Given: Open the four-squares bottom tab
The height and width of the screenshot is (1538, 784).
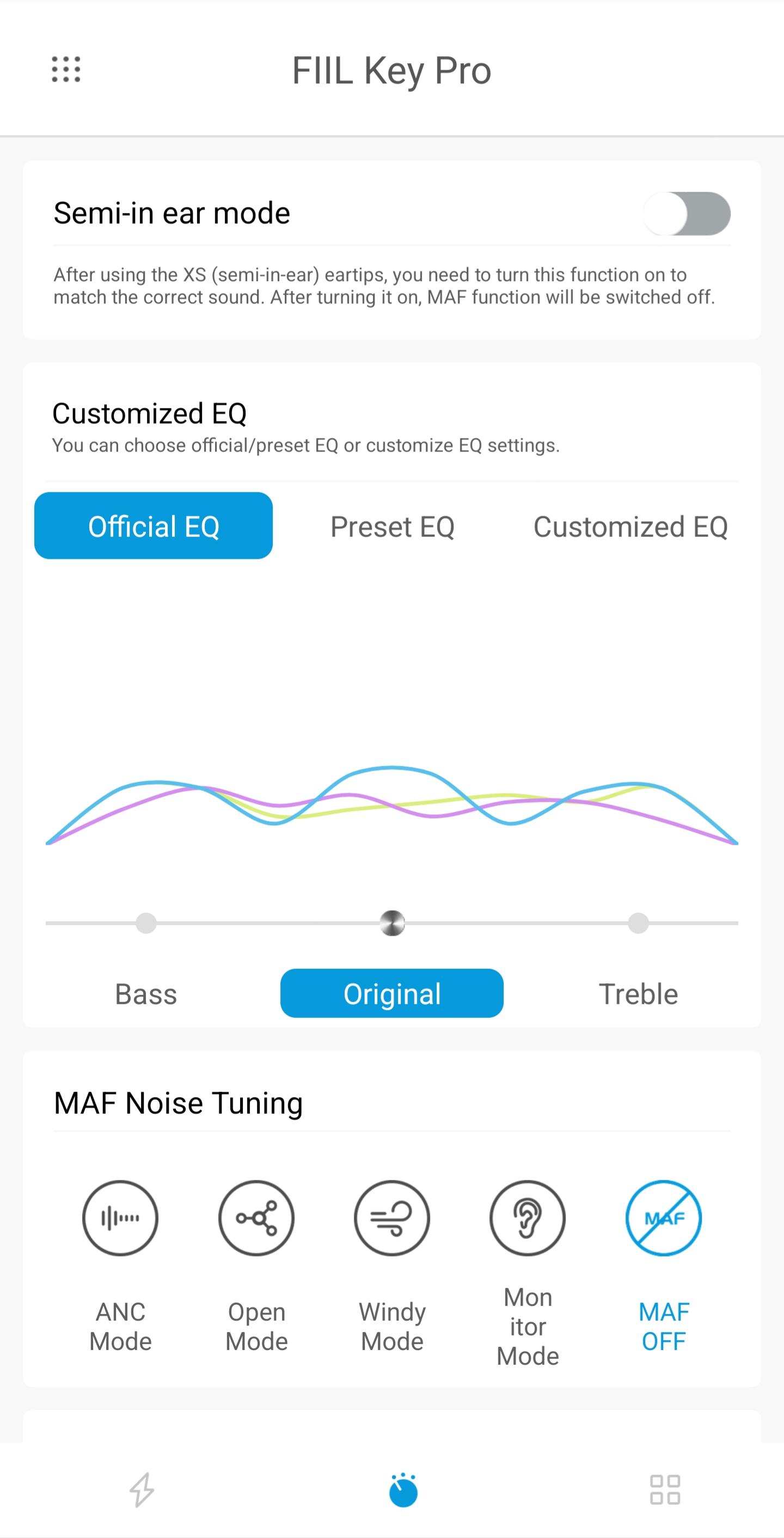Looking at the screenshot, I should click(665, 1490).
